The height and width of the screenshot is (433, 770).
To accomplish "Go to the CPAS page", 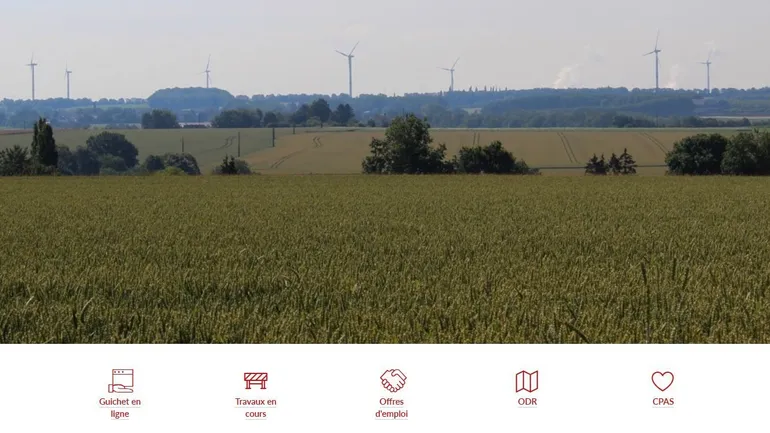I will pyautogui.click(x=663, y=387).
